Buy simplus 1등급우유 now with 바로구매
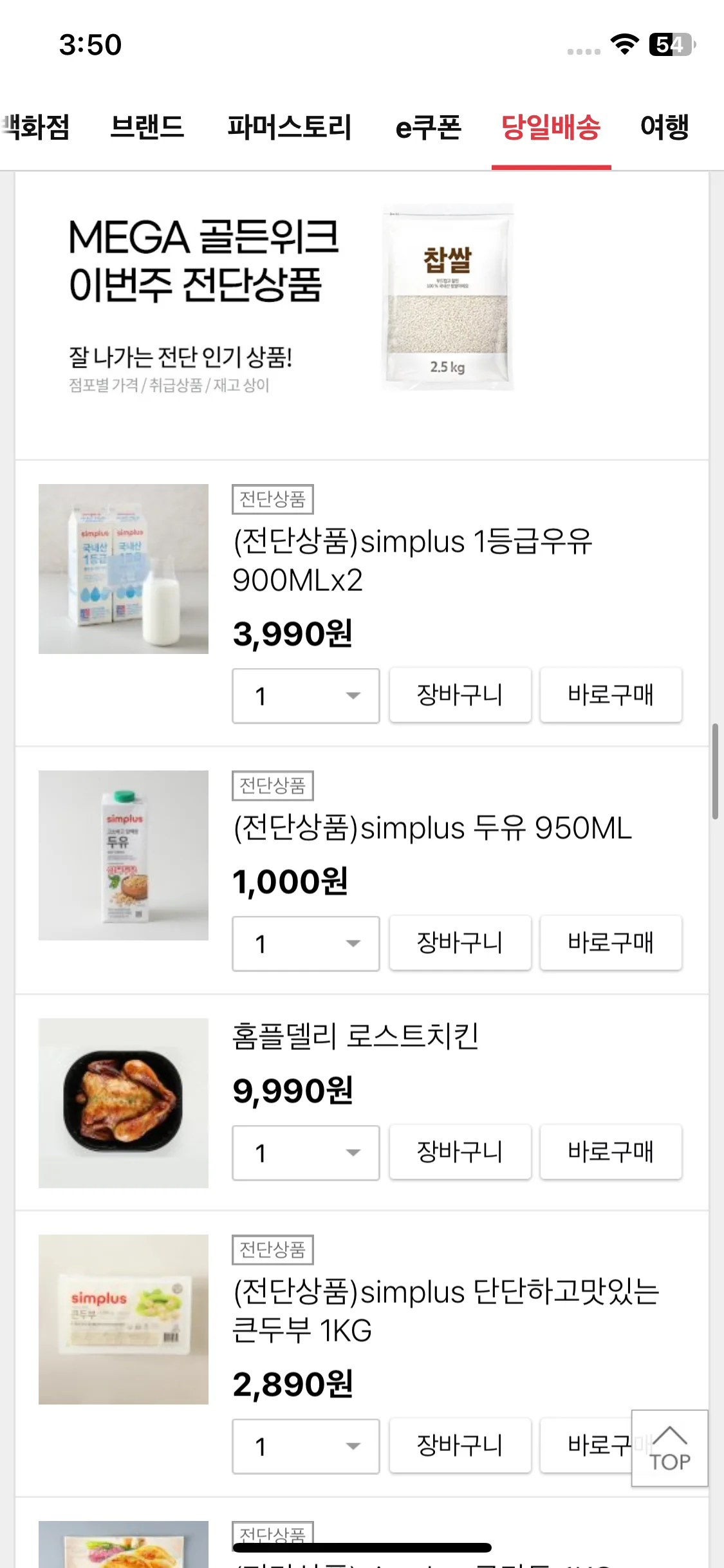724x1568 pixels. click(x=611, y=695)
